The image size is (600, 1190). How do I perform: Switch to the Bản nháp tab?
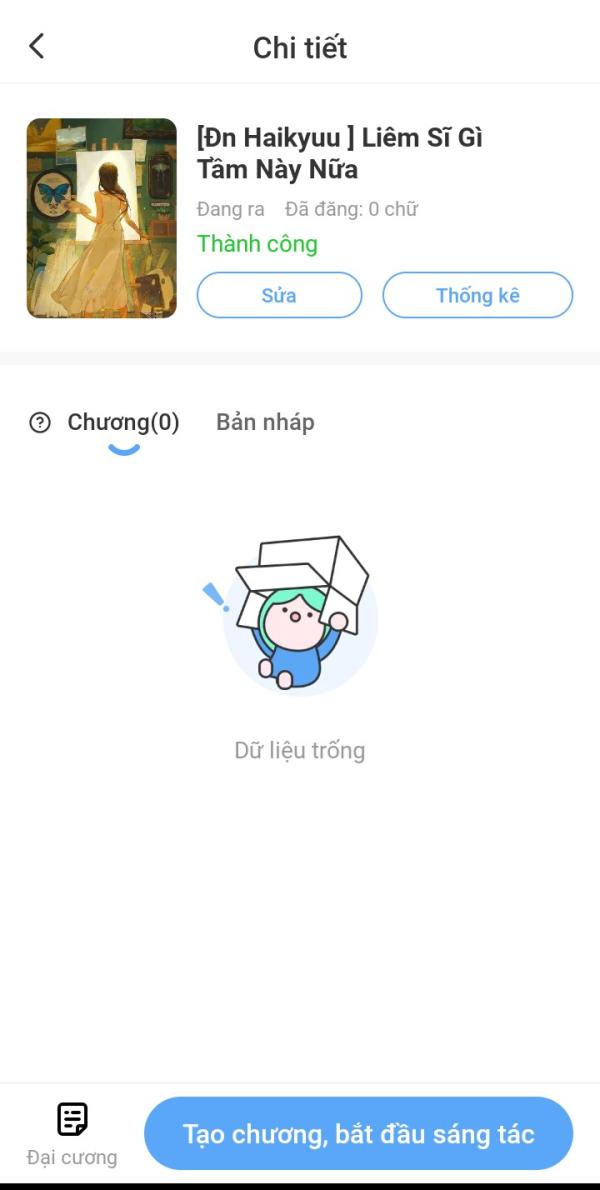(x=265, y=423)
